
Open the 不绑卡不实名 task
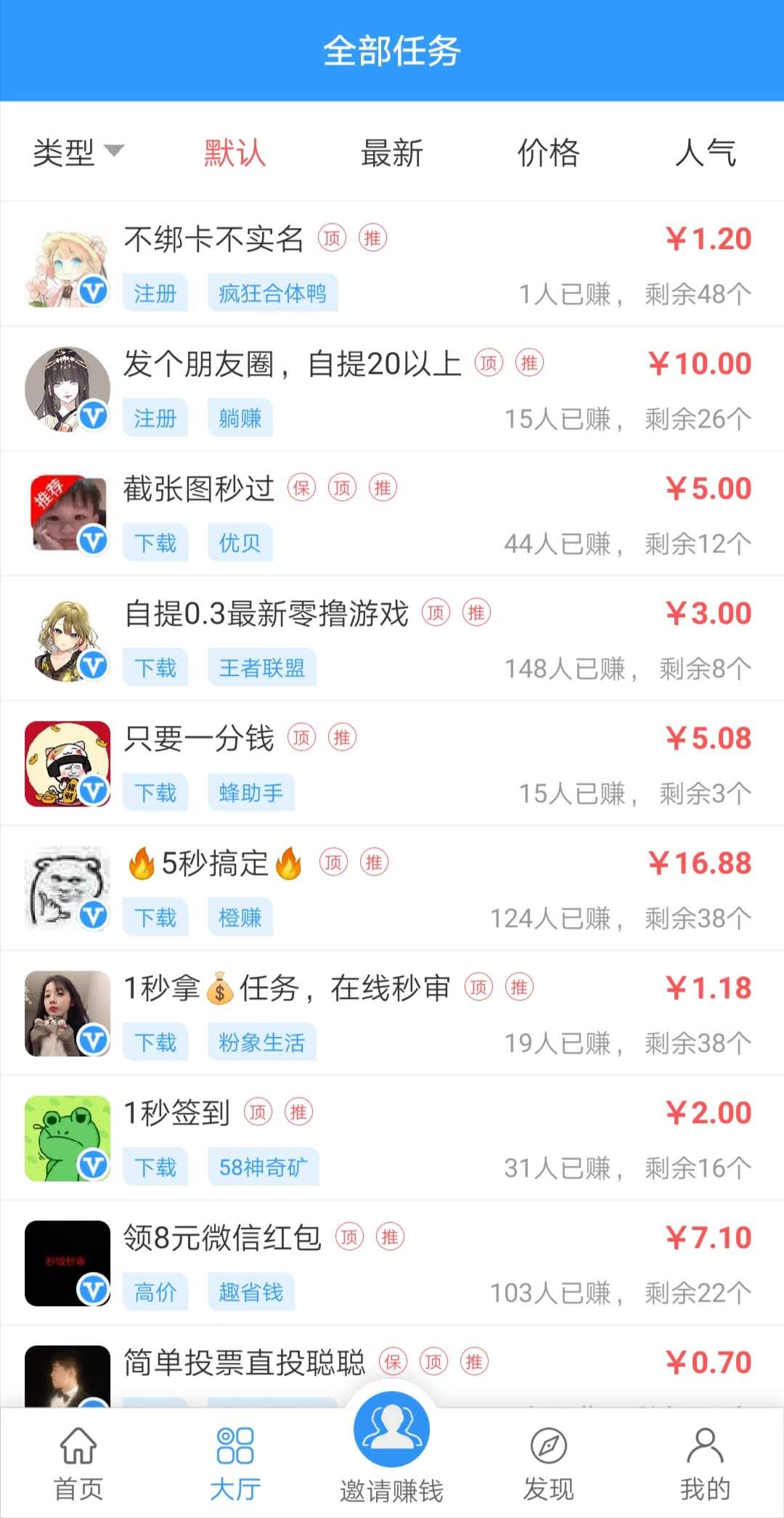tap(214, 240)
